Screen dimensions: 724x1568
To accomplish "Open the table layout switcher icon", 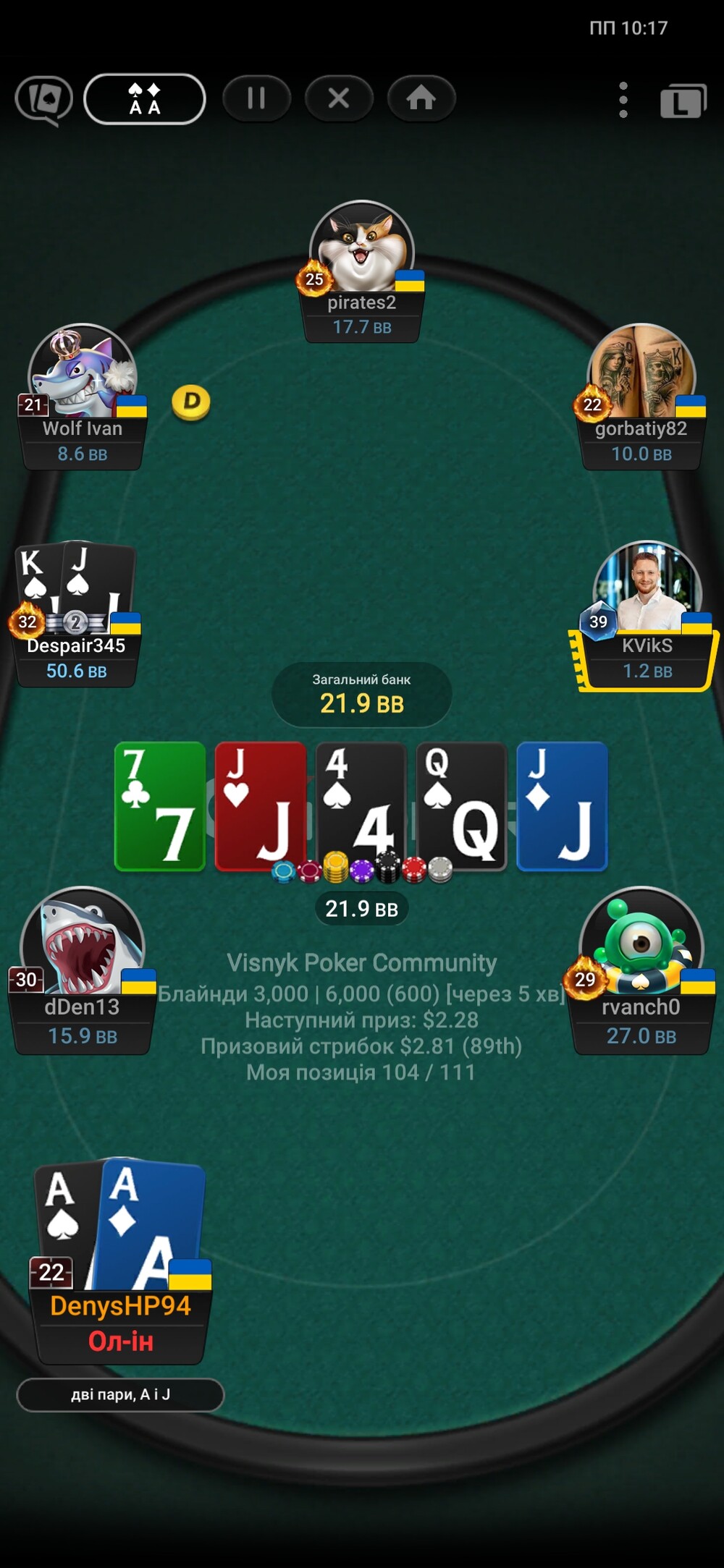I will (683, 101).
